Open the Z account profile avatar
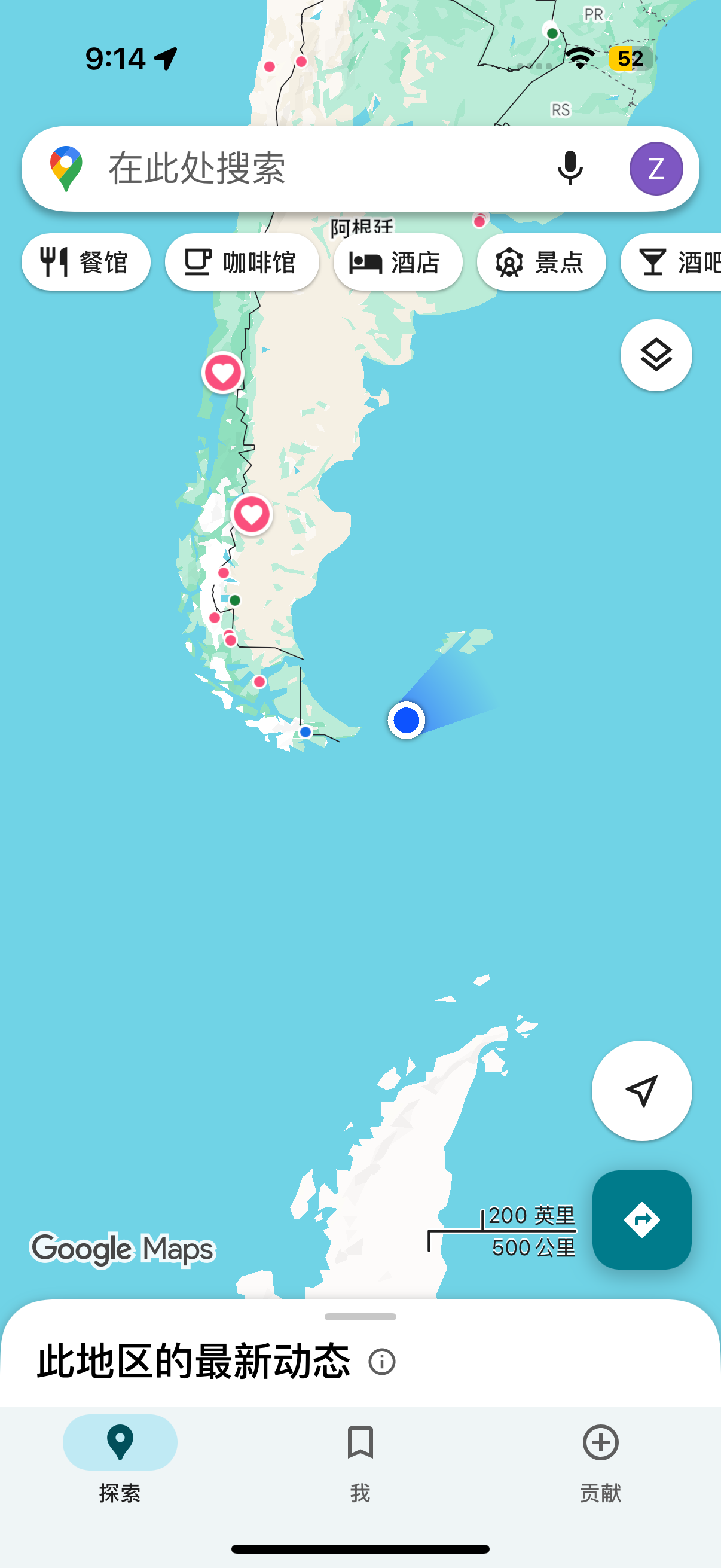721x1568 pixels. tap(655, 169)
